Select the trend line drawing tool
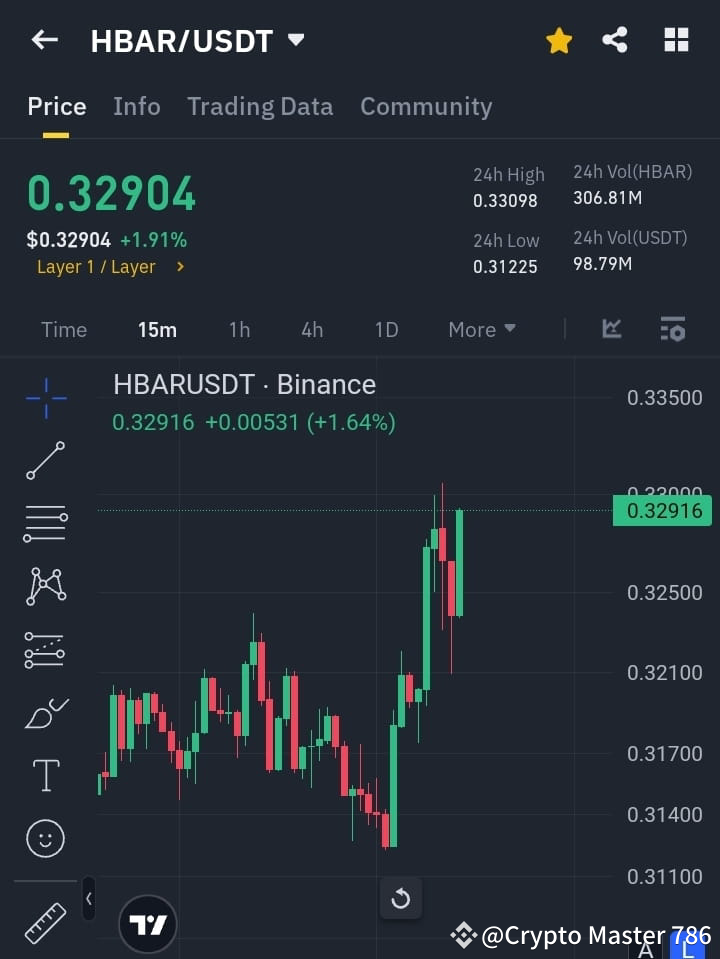Viewport: 720px width, 959px height. tap(45, 461)
